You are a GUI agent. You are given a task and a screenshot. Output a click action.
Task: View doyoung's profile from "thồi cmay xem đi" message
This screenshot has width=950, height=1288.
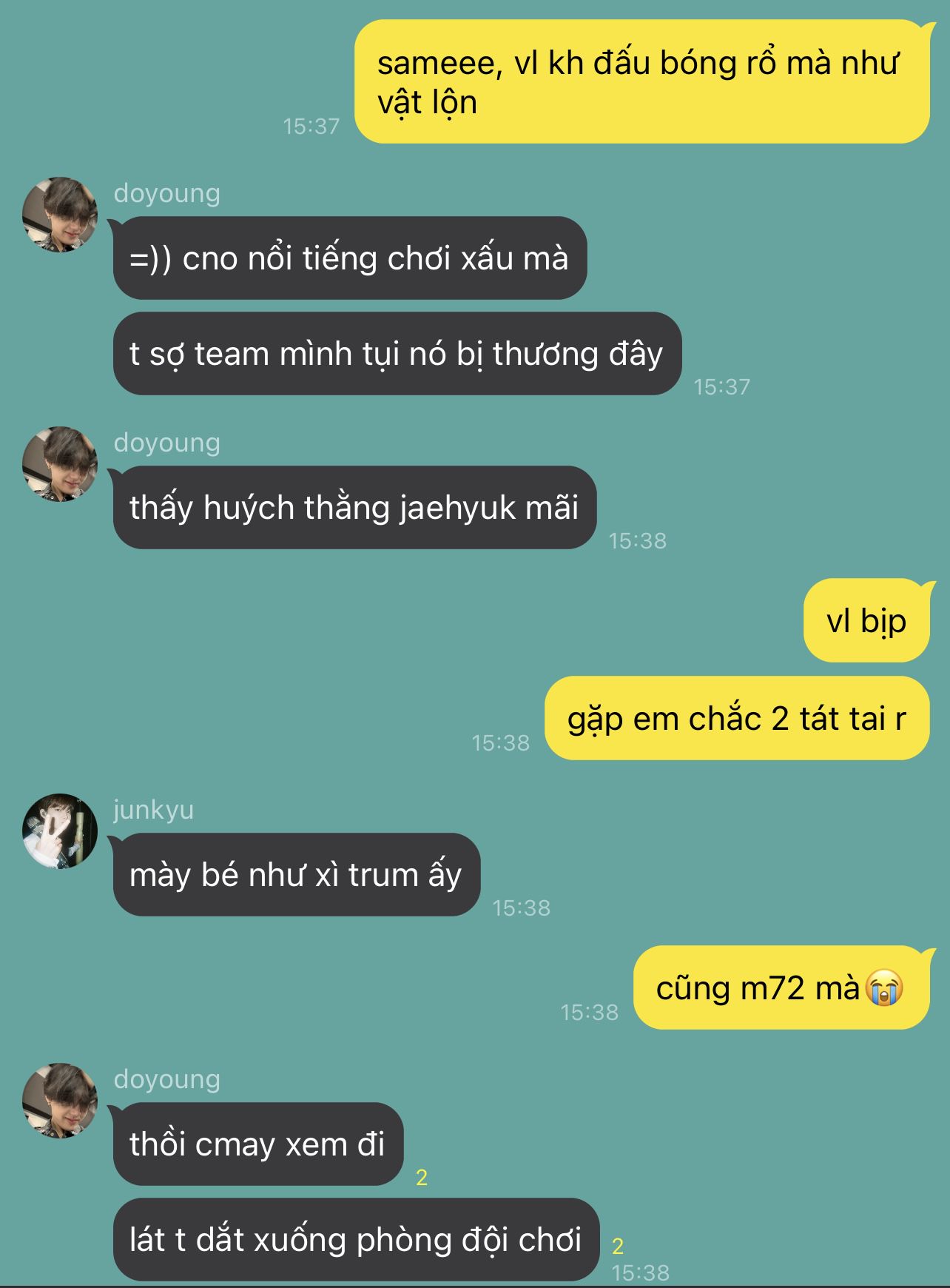click(60, 1101)
